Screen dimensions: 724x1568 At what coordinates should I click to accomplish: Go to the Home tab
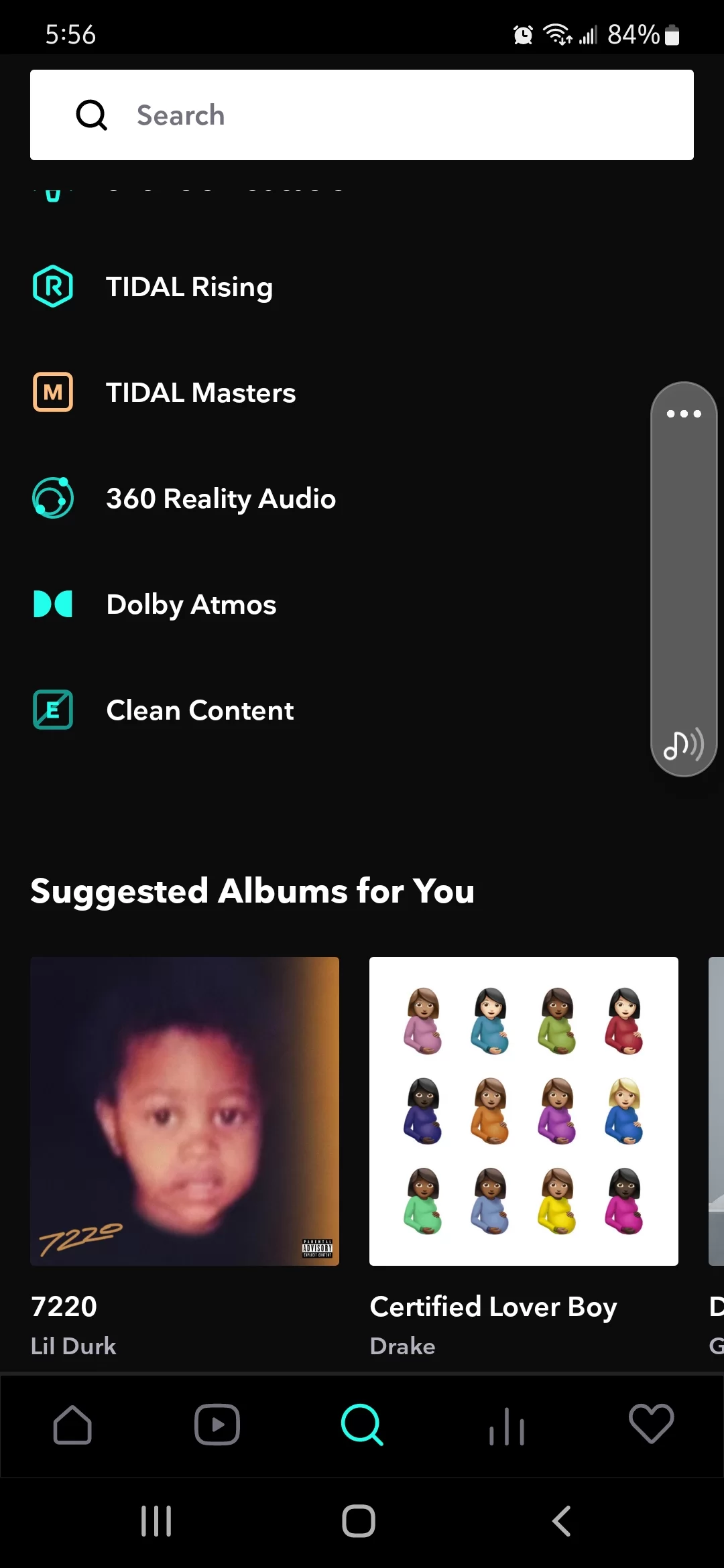click(x=72, y=1425)
